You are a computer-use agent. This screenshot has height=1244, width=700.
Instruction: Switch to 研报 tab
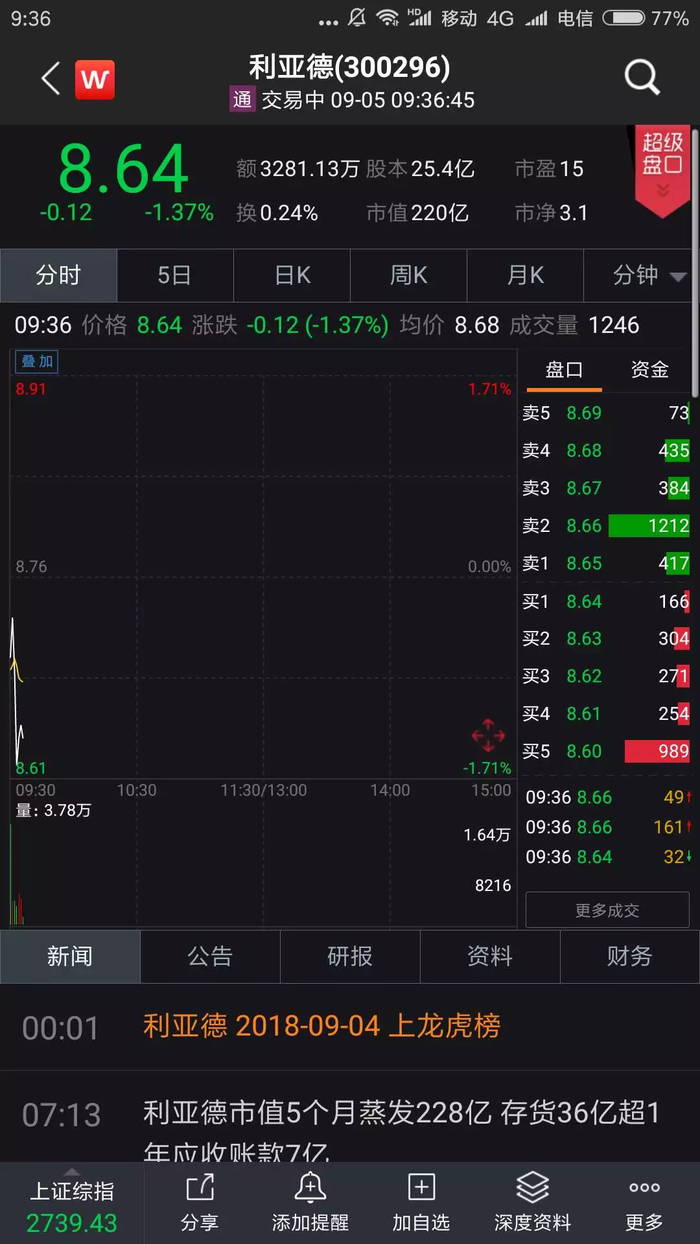[x=350, y=956]
